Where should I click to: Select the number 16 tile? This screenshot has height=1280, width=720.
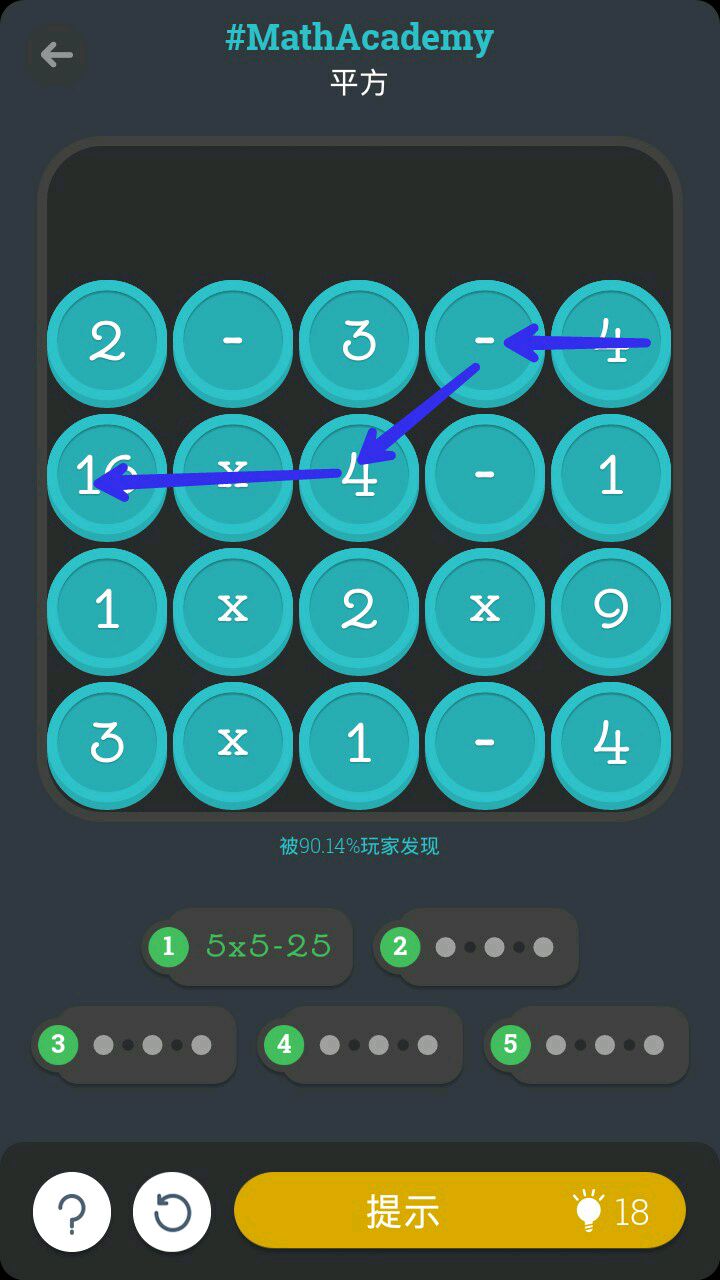click(107, 476)
